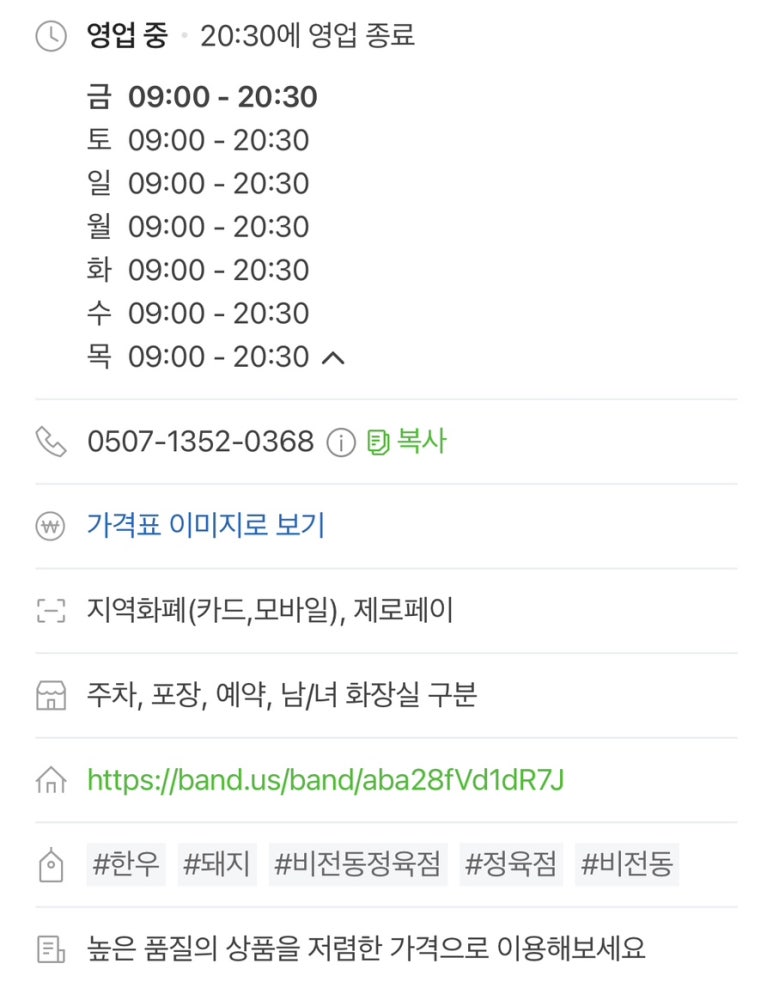Viewport: 773px width, 988px height.
Task: Tap the #비전동 hashtag chip
Action: [627, 865]
